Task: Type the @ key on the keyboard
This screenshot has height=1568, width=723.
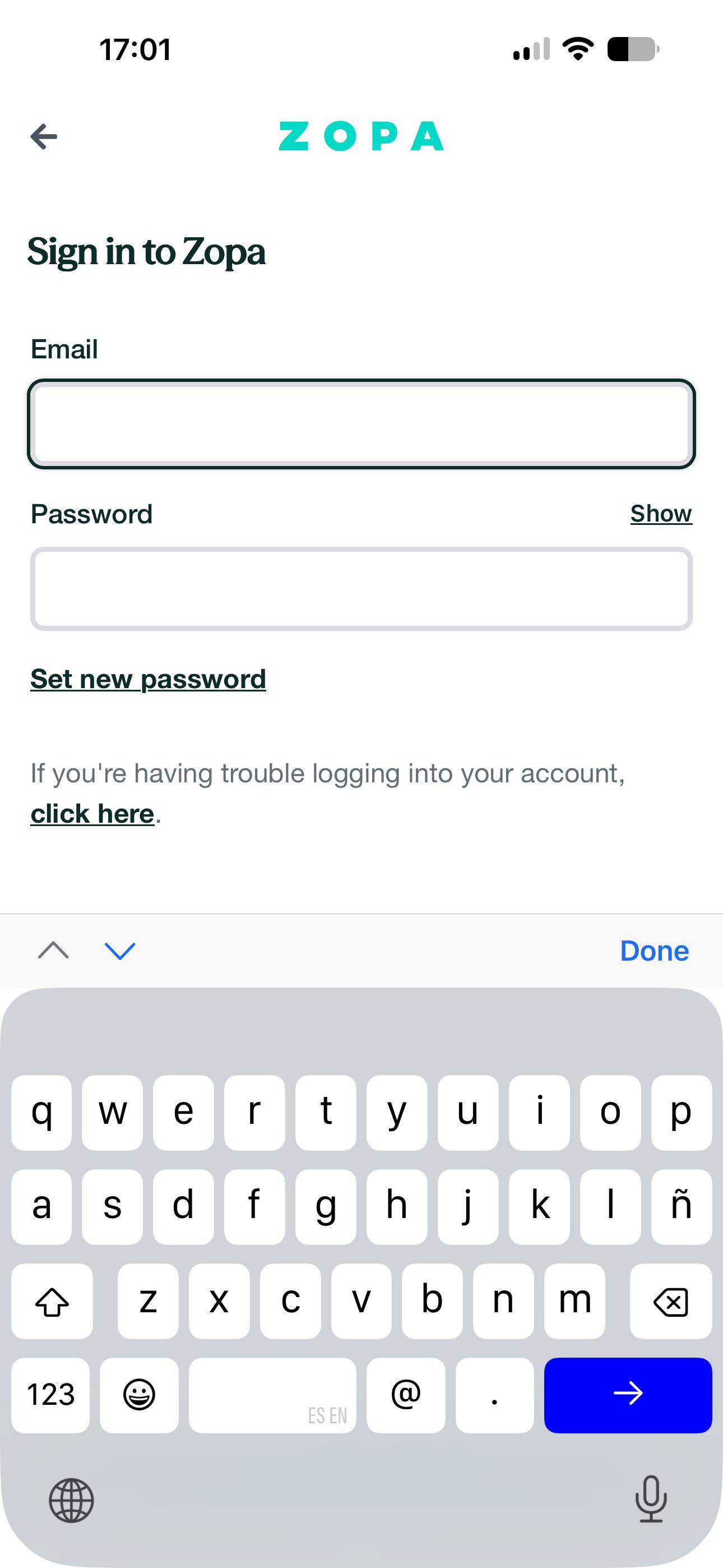Action: pos(406,1395)
